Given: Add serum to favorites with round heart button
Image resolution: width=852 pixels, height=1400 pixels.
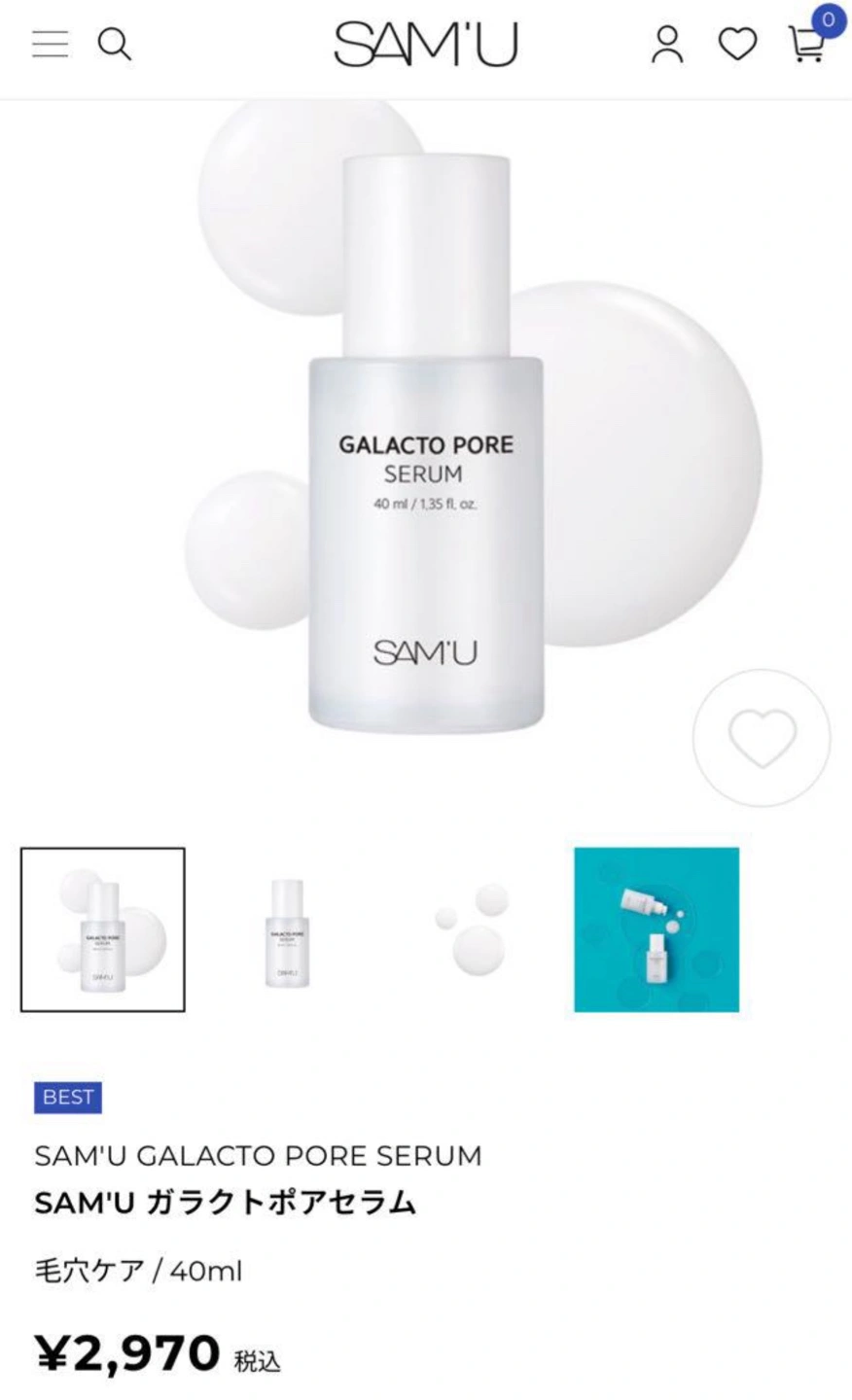Looking at the screenshot, I should click(x=762, y=738).
